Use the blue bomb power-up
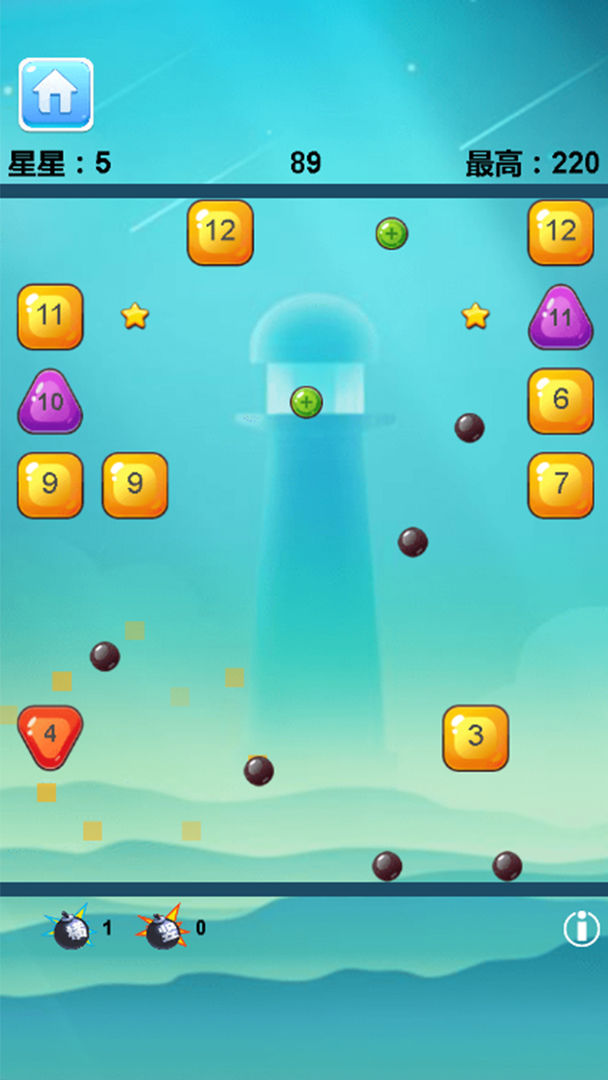 70,930
